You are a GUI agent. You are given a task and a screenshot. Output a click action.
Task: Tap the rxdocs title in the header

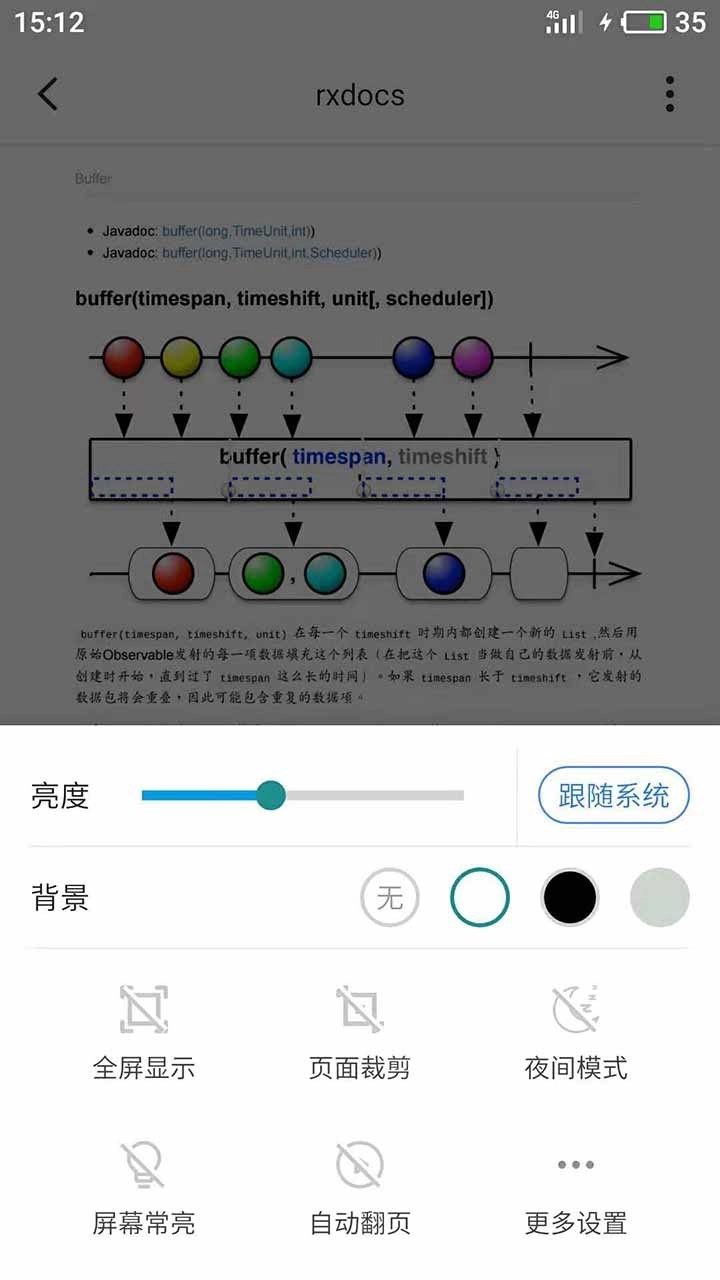coord(359,95)
